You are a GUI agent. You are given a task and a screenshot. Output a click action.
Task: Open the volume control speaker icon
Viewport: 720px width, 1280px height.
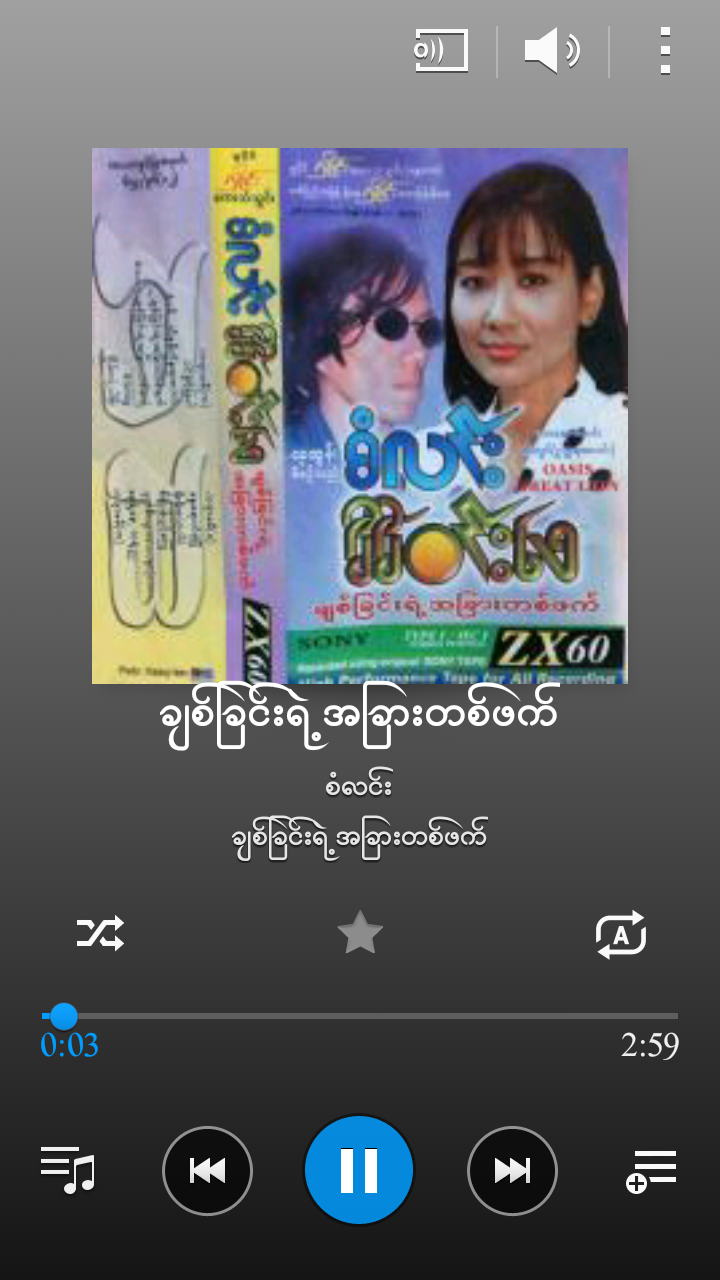pyautogui.click(x=552, y=51)
